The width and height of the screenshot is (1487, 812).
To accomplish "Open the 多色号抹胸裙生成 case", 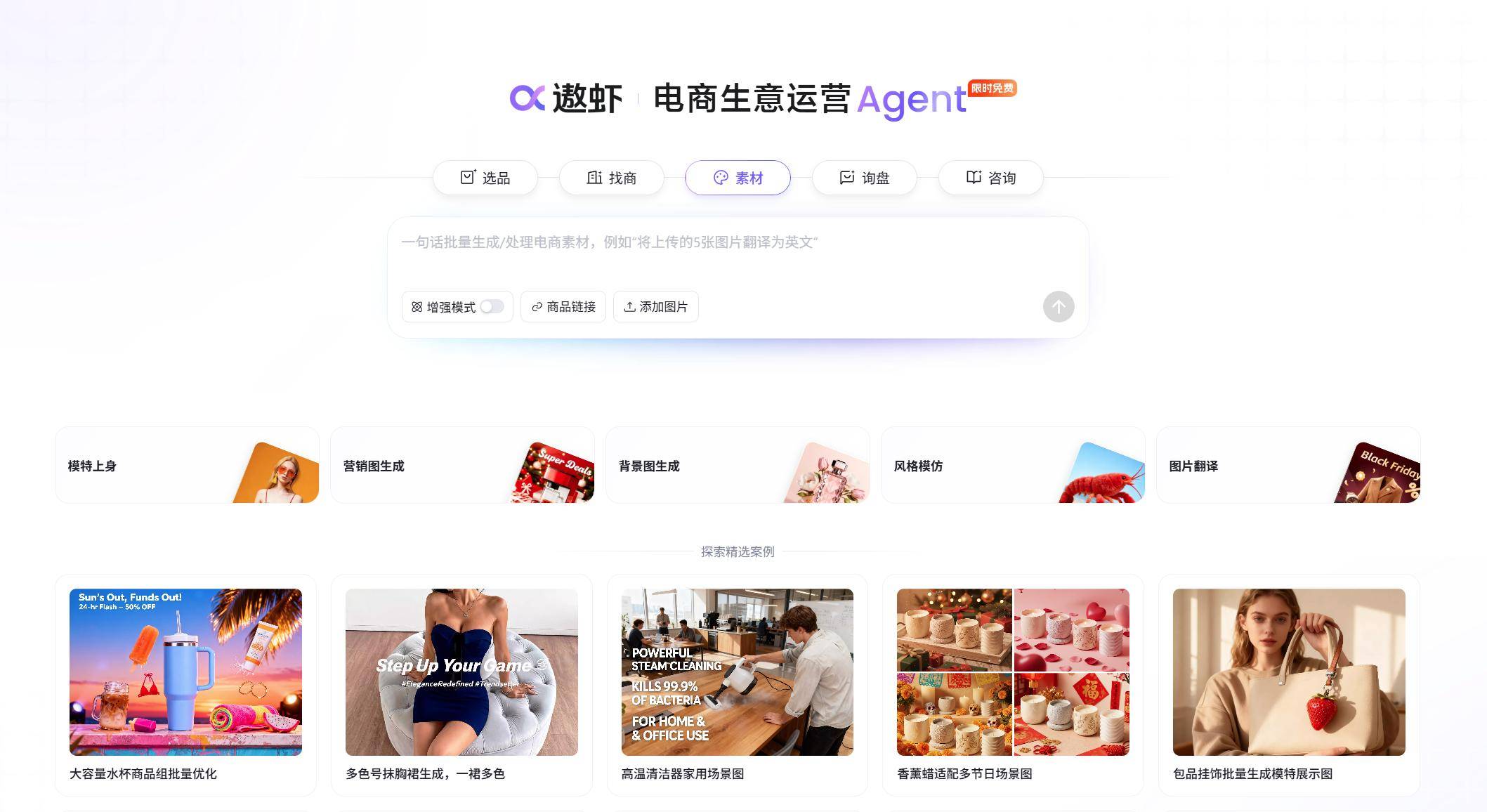I will tap(461, 672).
